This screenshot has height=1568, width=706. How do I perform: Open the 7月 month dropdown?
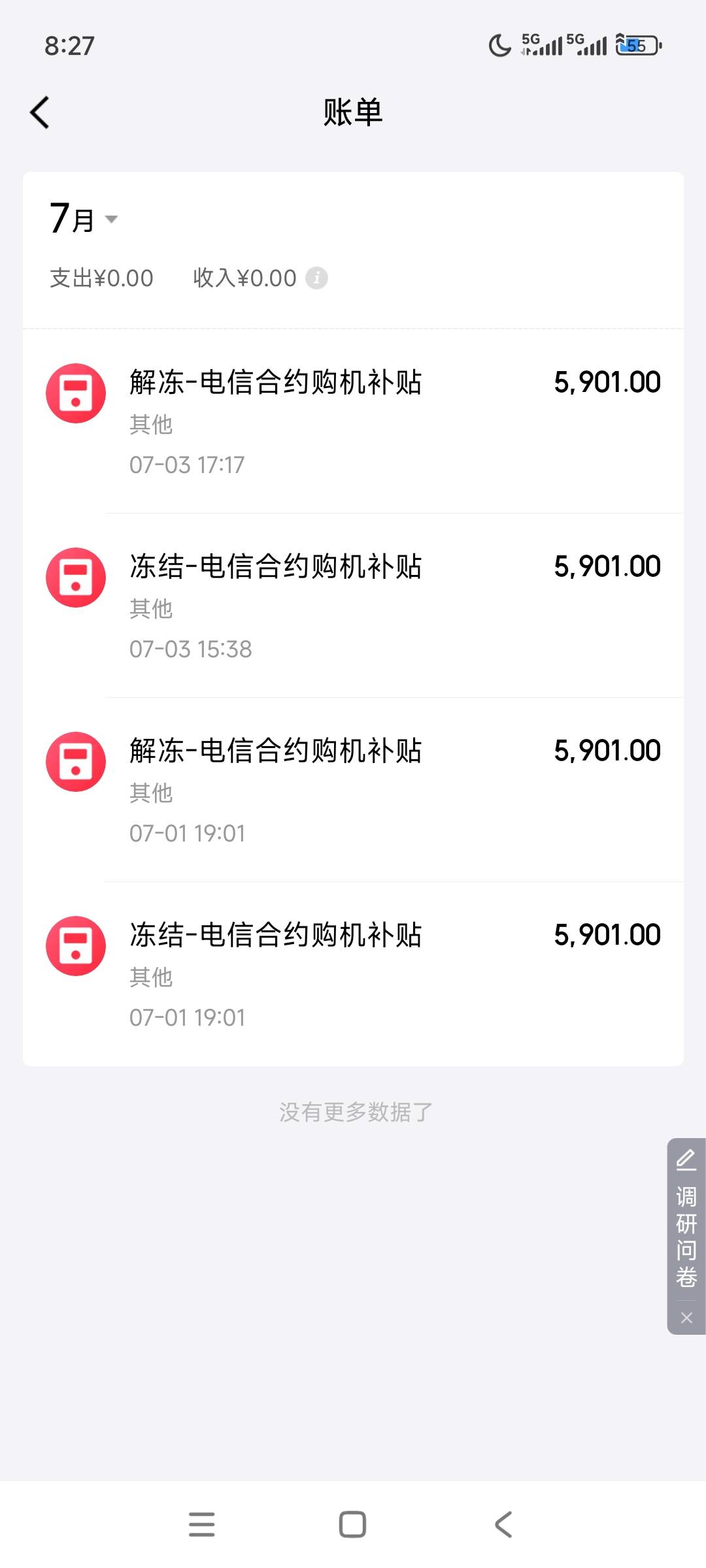coord(84,219)
